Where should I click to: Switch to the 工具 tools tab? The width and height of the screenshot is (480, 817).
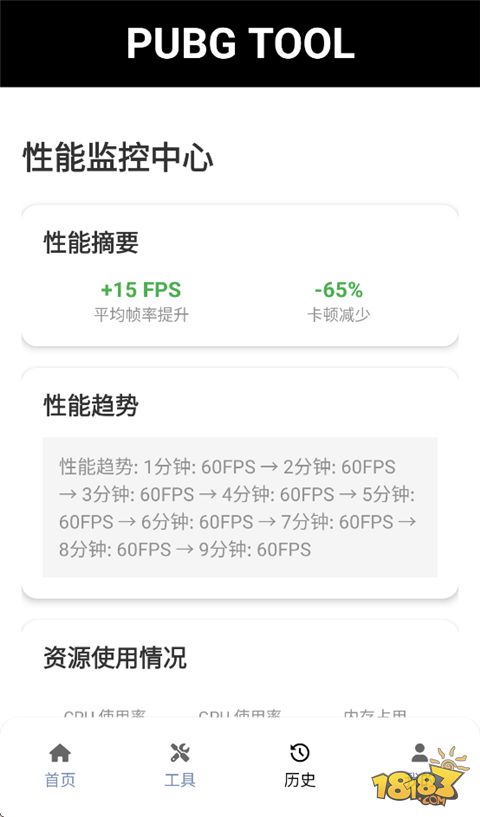pyautogui.click(x=180, y=765)
